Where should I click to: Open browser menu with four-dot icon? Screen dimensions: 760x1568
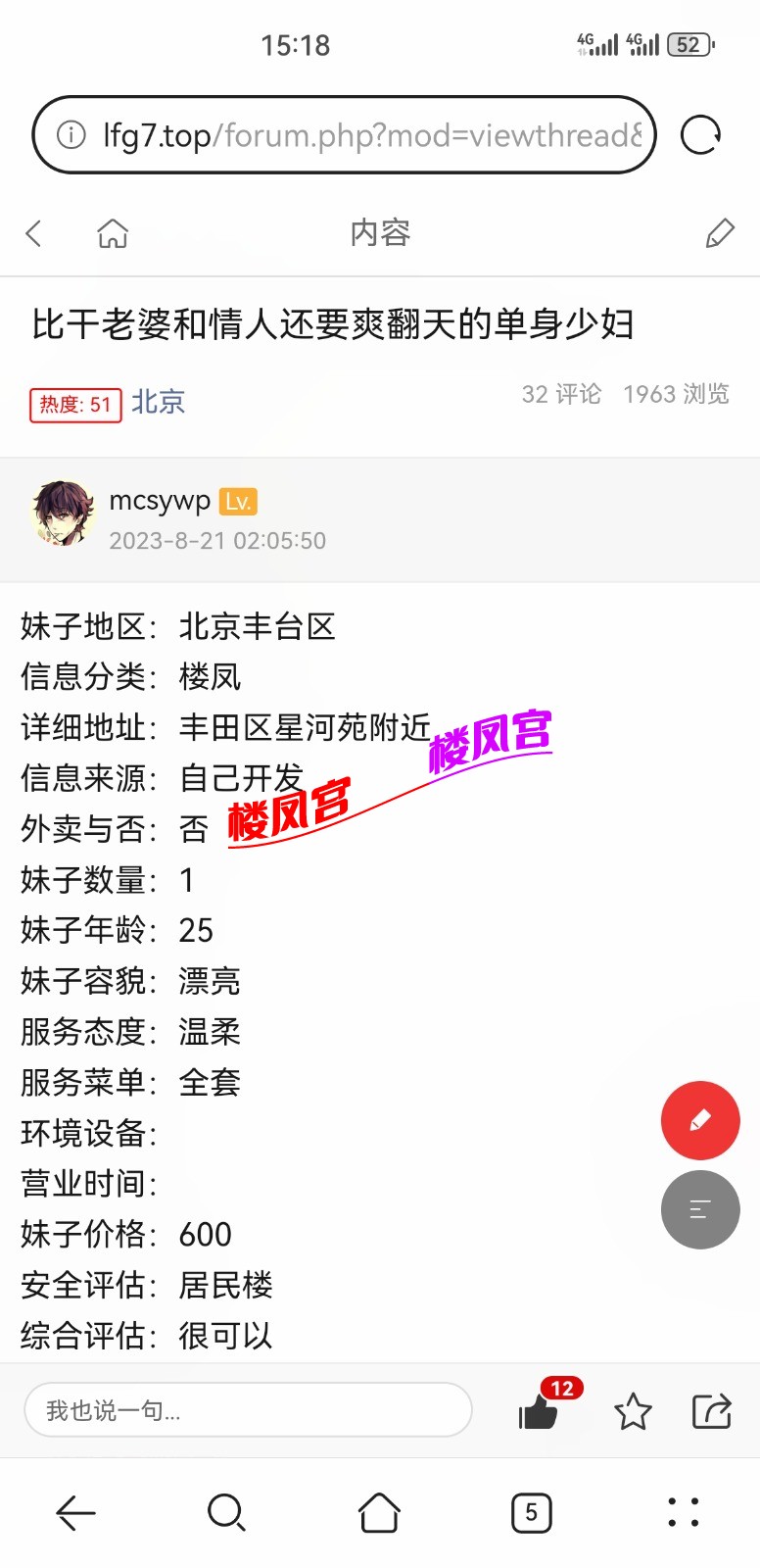click(x=683, y=1512)
